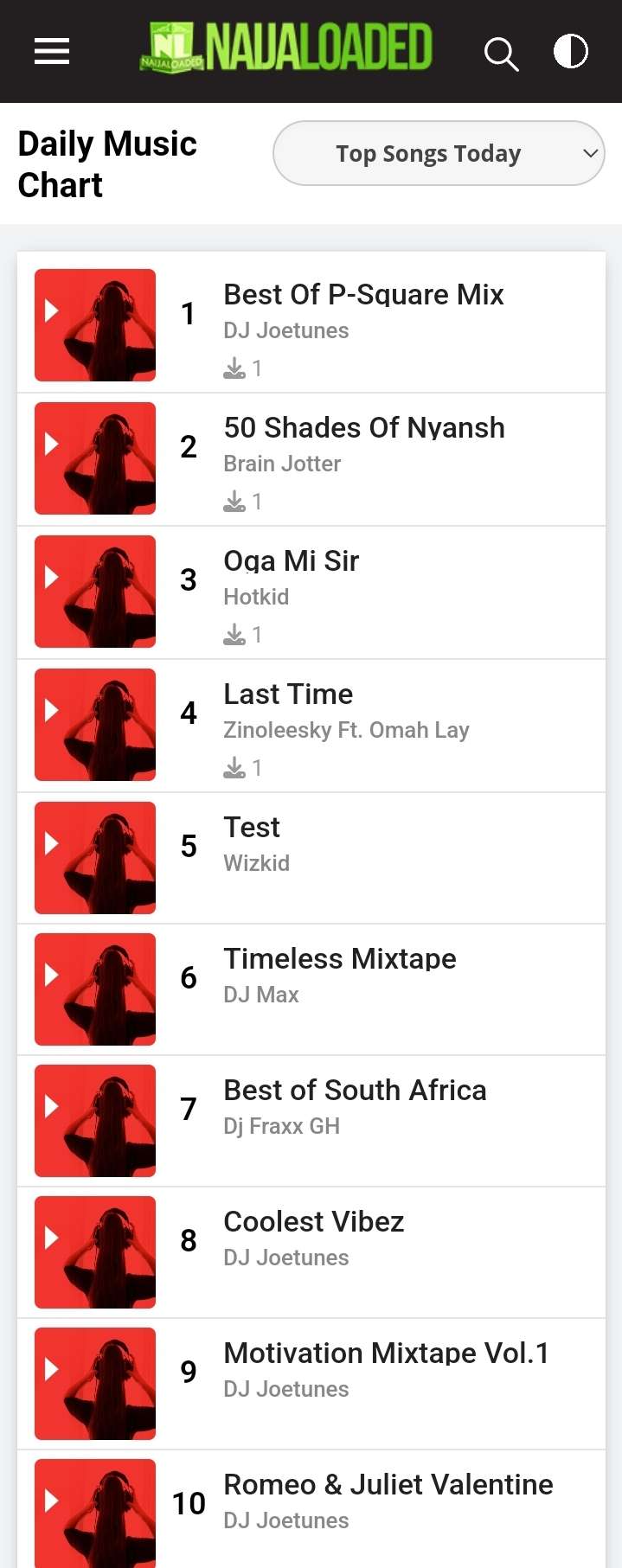Expand the Top Songs Today dropdown
This screenshot has height=1568, width=622.
(439, 153)
